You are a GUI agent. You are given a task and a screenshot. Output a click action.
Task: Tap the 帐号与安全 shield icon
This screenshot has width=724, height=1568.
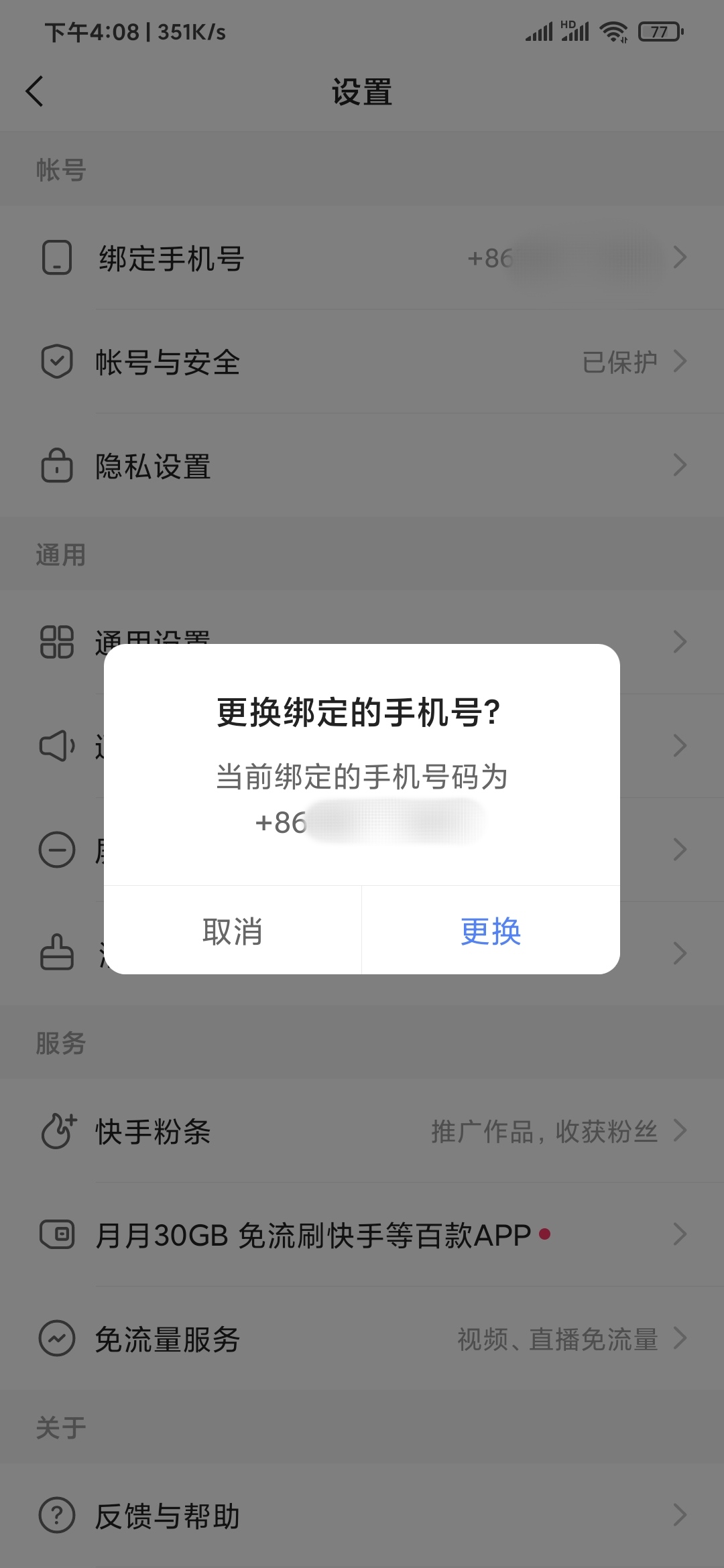pyautogui.click(x=58, y=362)
